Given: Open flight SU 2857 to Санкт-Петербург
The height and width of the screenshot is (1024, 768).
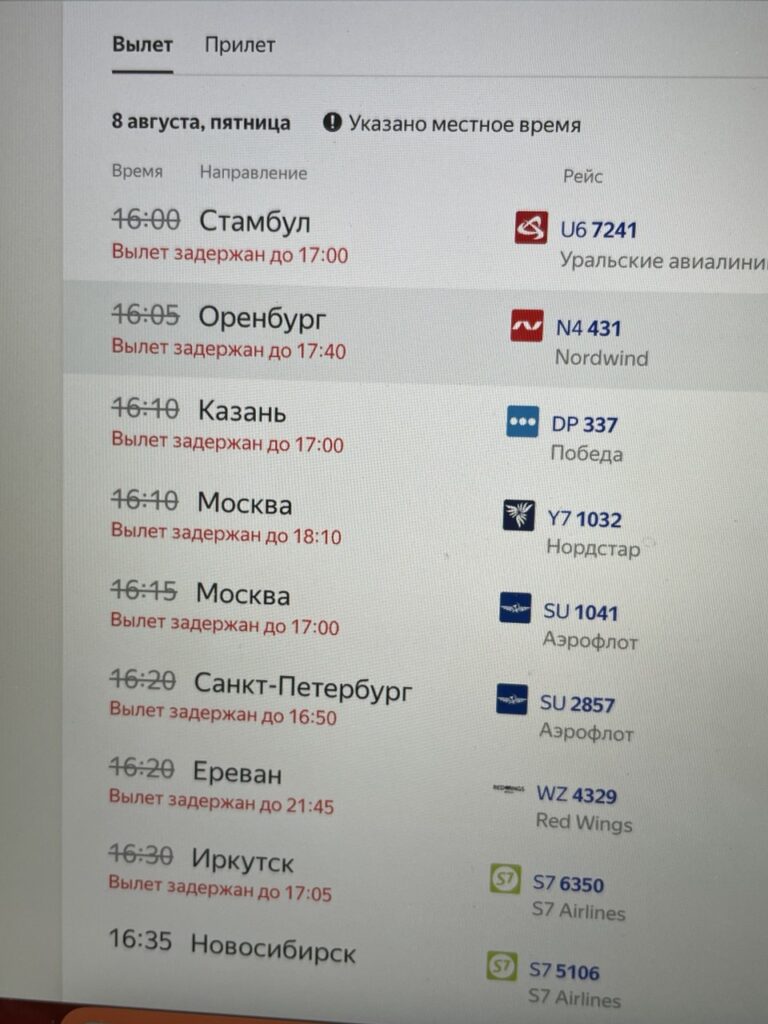Looking at the screenshot, I should (577, 705).
